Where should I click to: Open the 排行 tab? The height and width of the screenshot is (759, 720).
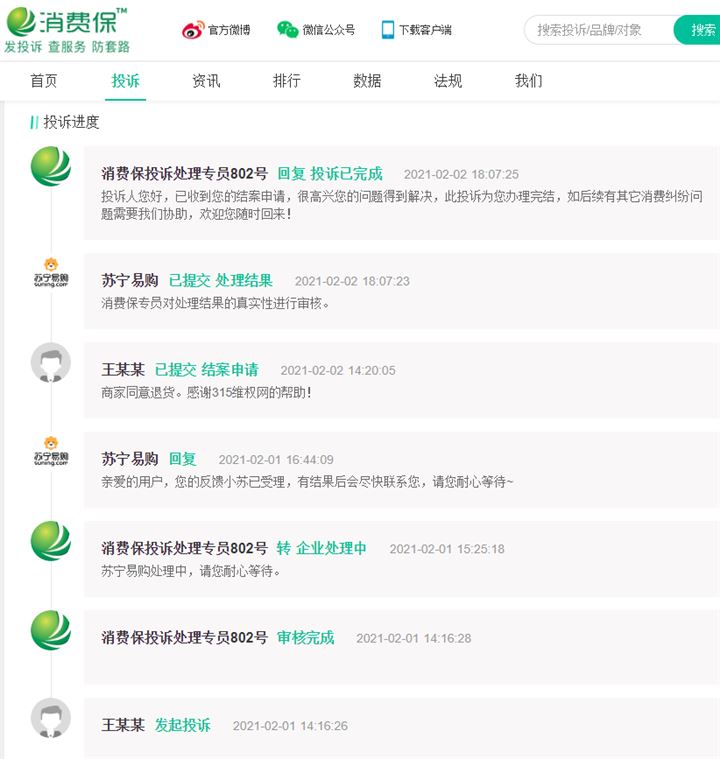tap(286, 81)
